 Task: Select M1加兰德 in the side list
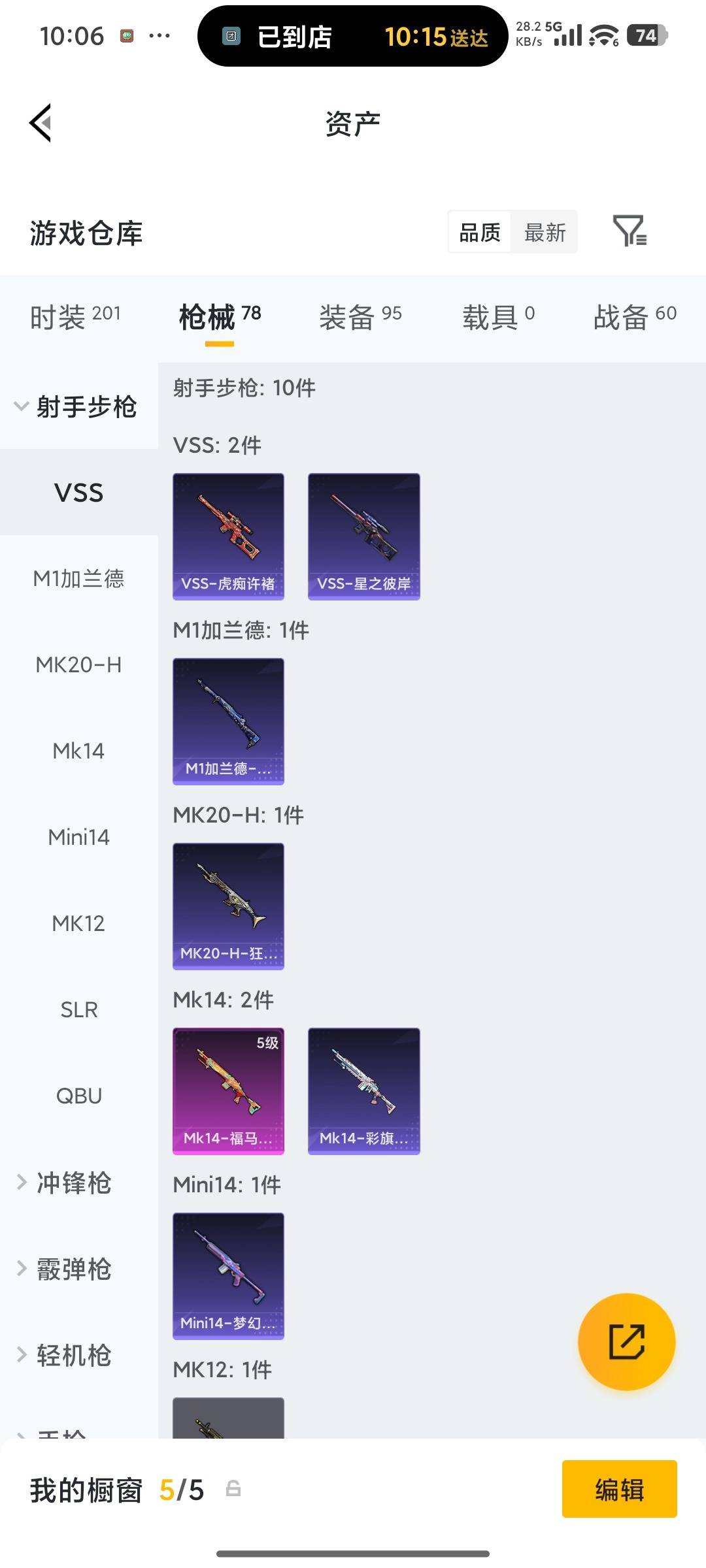78,578
